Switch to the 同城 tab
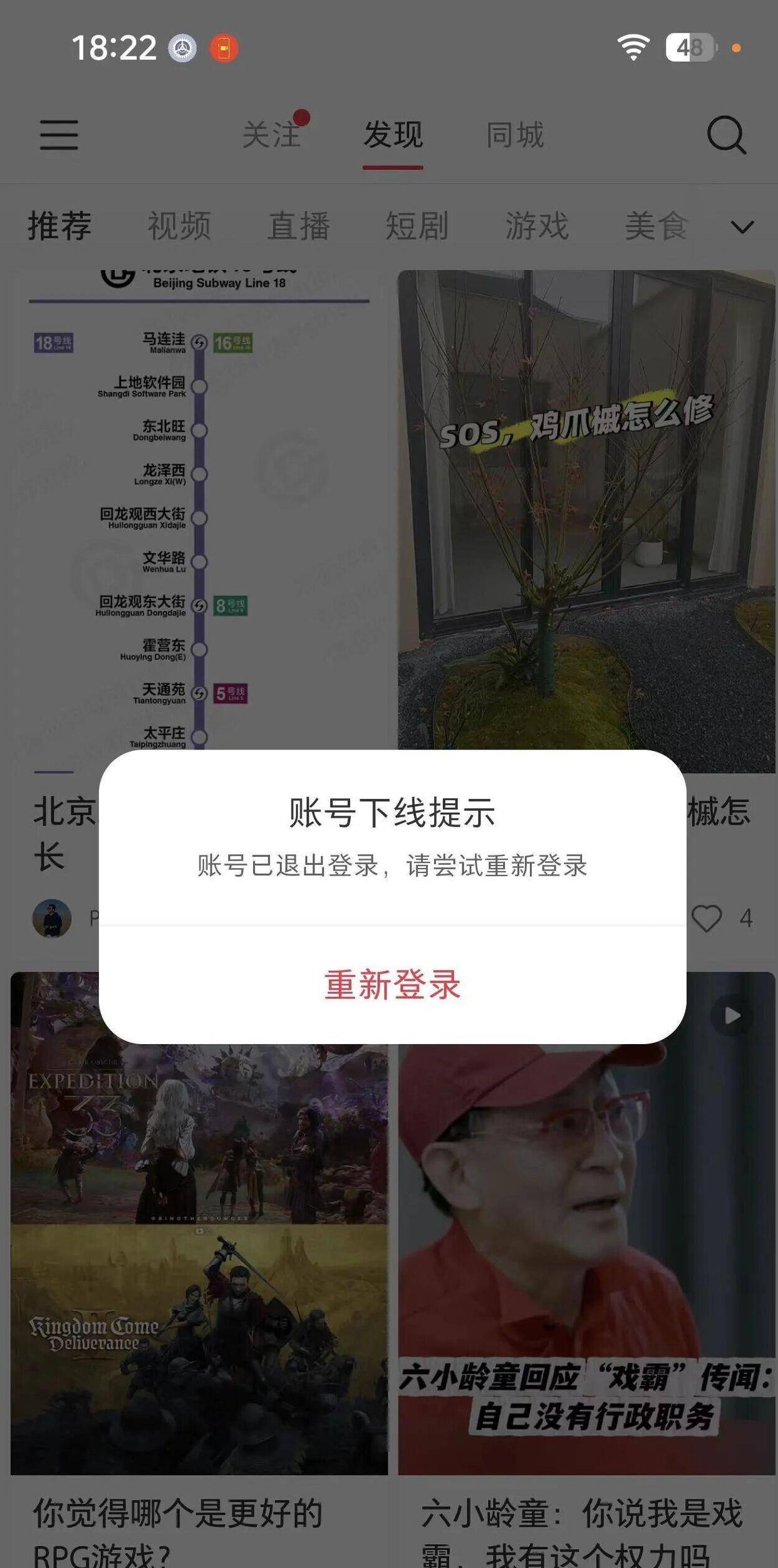Screen dimensions: 778x1568 tap(515, 135)
